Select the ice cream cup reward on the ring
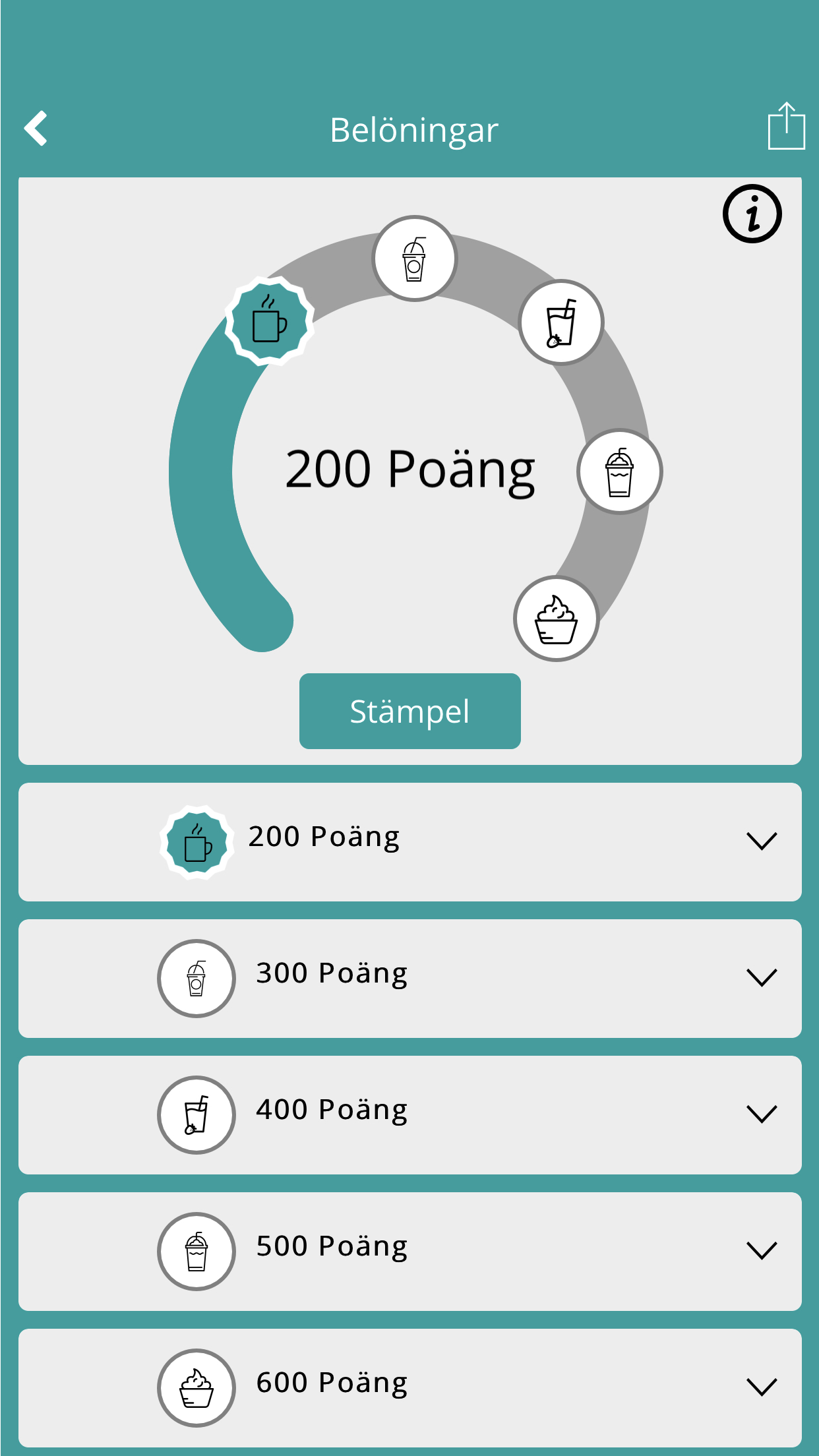Screen dimensions: 819x1456 pyautogui.click(x=556, y=619)
